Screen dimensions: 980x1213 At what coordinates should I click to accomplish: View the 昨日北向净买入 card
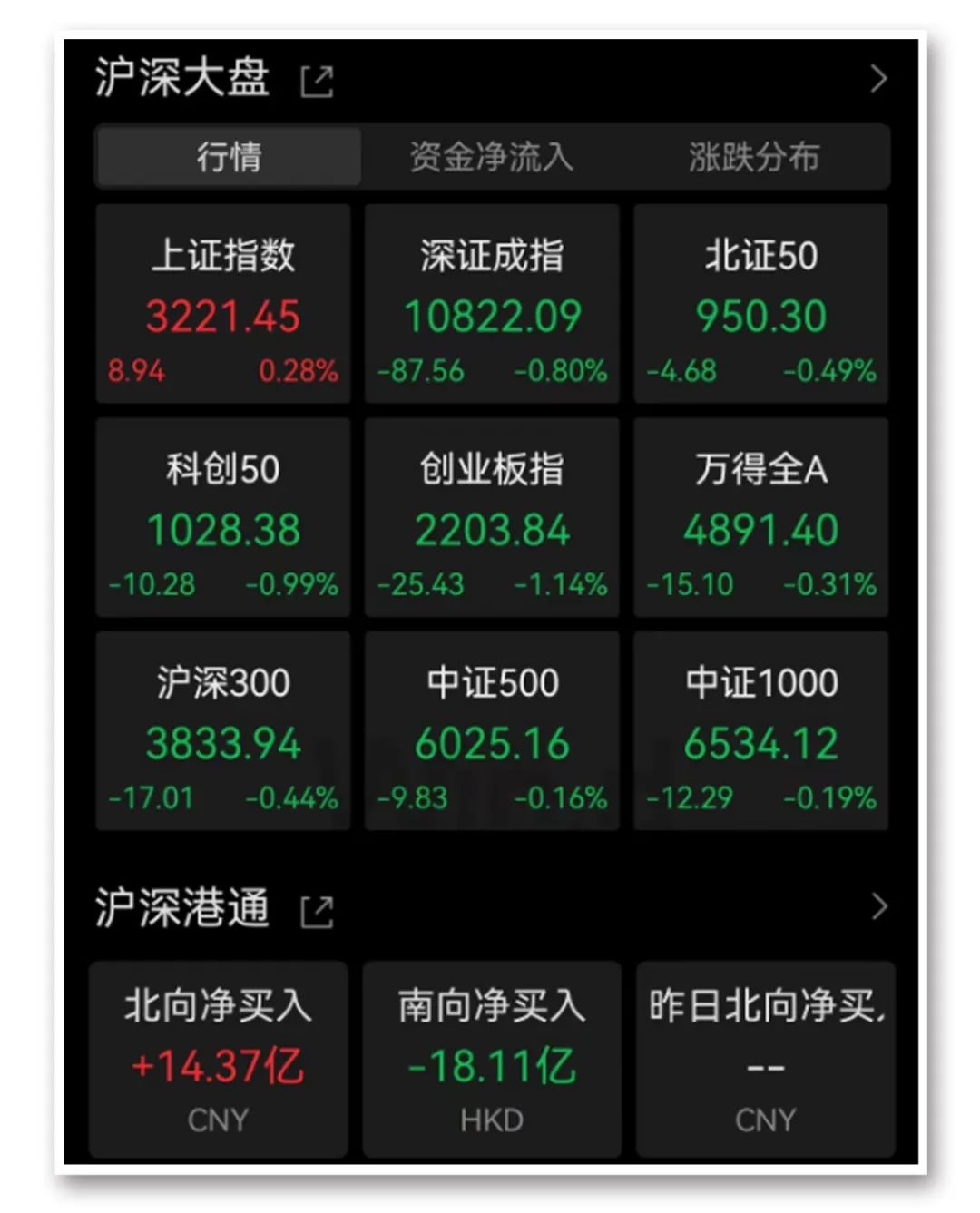pyautogui.click(x=766, y=1060)
